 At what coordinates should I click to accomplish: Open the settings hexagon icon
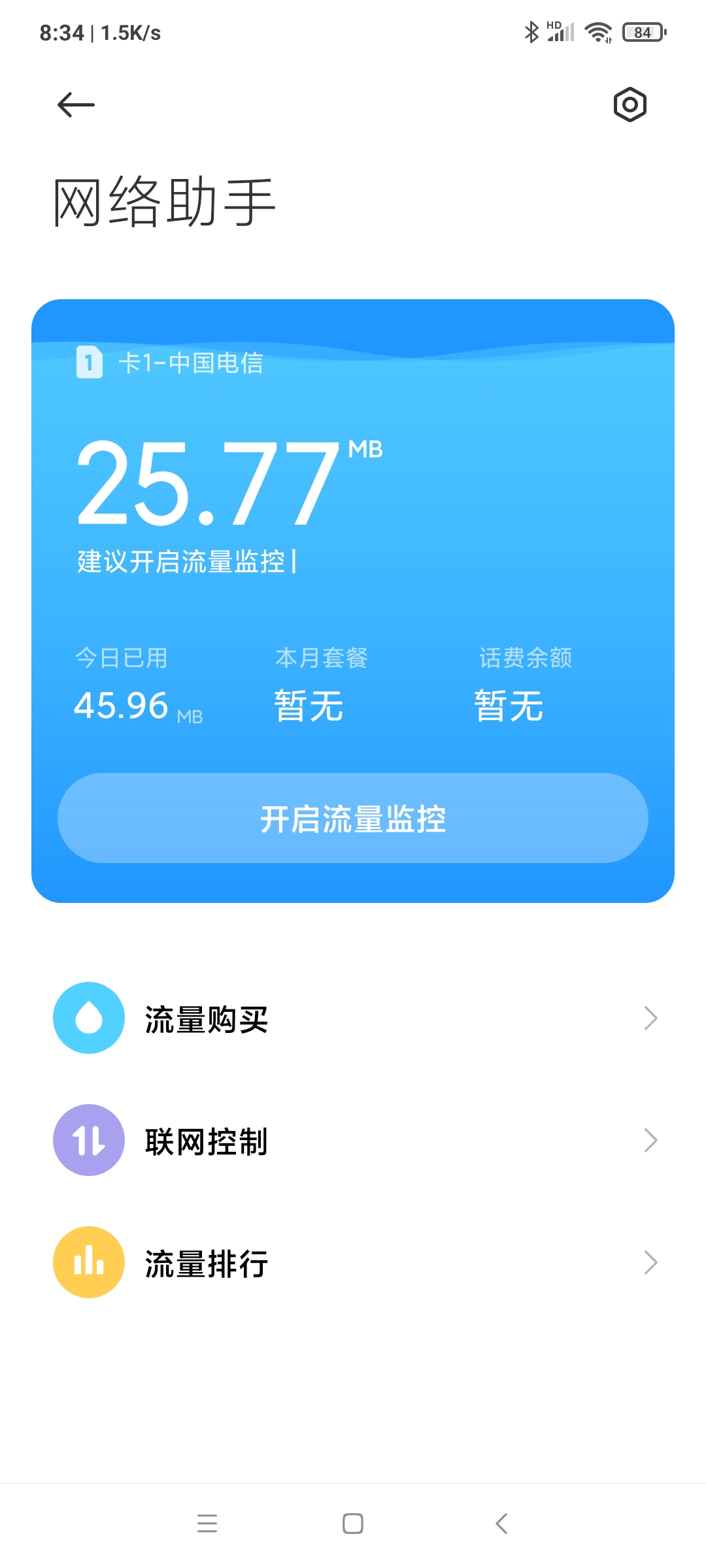click(630, 105)
